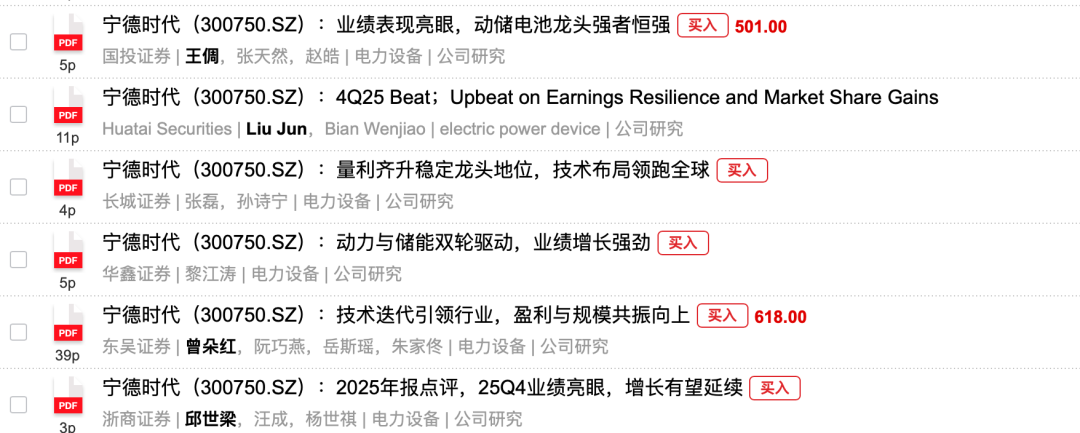The image size is (1080, 433).
Task: Check the box beside the 长城证券 report
Action: pos(18,186)
